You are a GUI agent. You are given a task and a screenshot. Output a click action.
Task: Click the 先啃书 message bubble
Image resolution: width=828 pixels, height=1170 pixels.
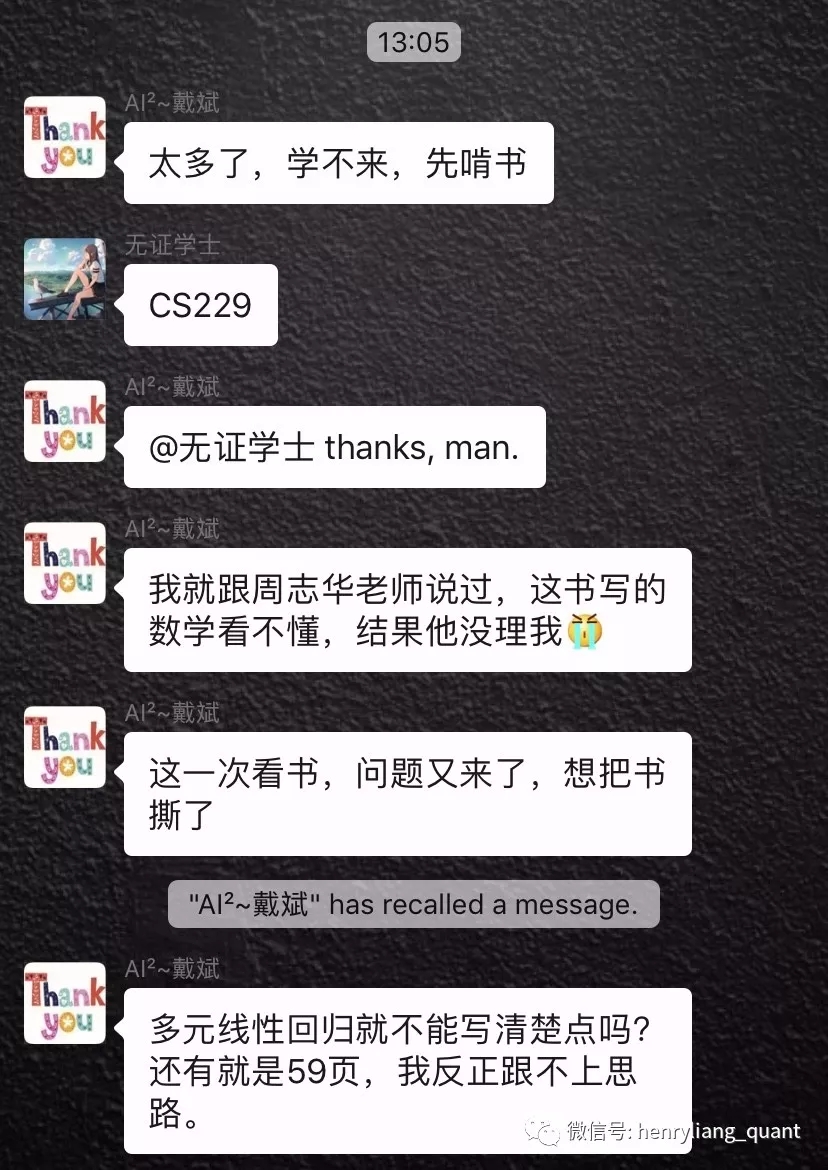point(338,163)
